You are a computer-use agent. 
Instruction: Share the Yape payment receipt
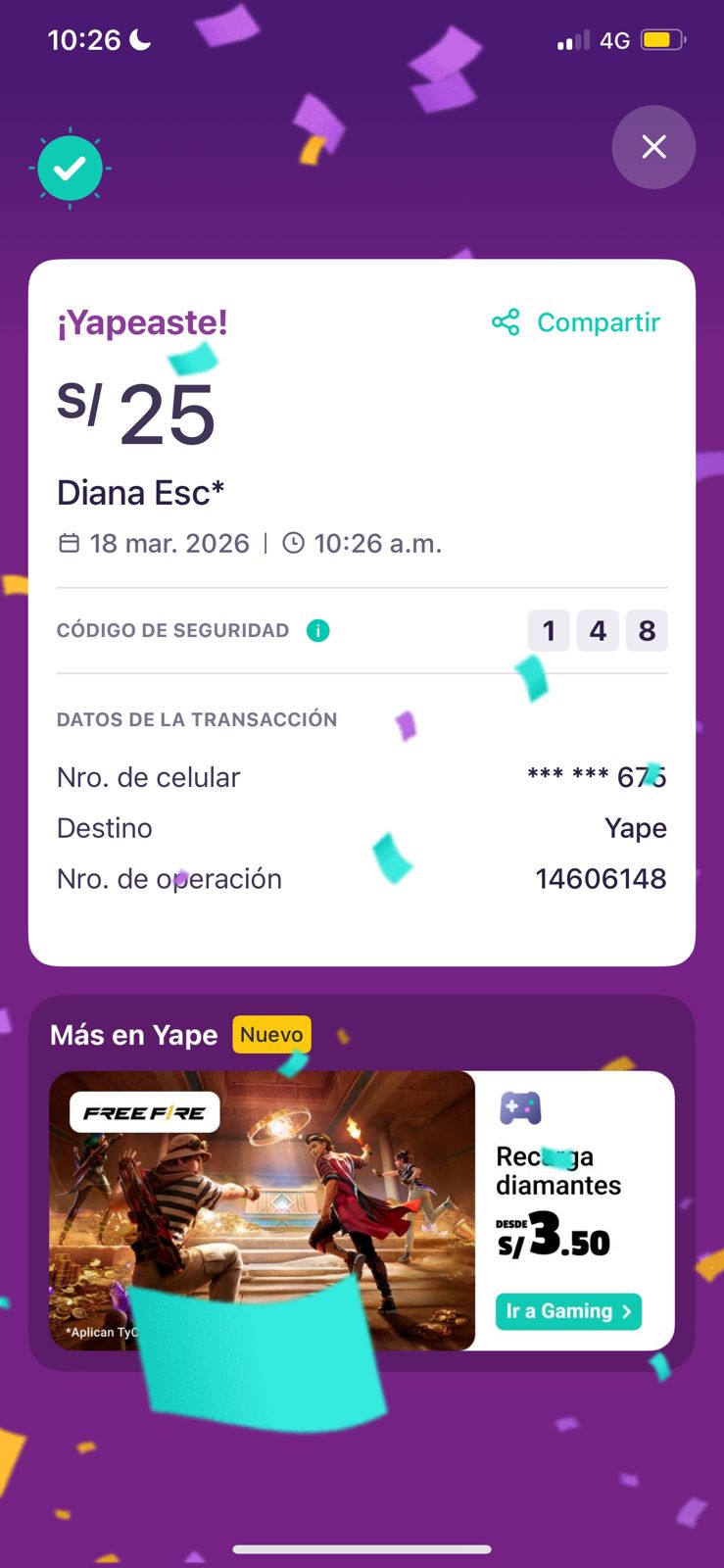tap(576, 322)
